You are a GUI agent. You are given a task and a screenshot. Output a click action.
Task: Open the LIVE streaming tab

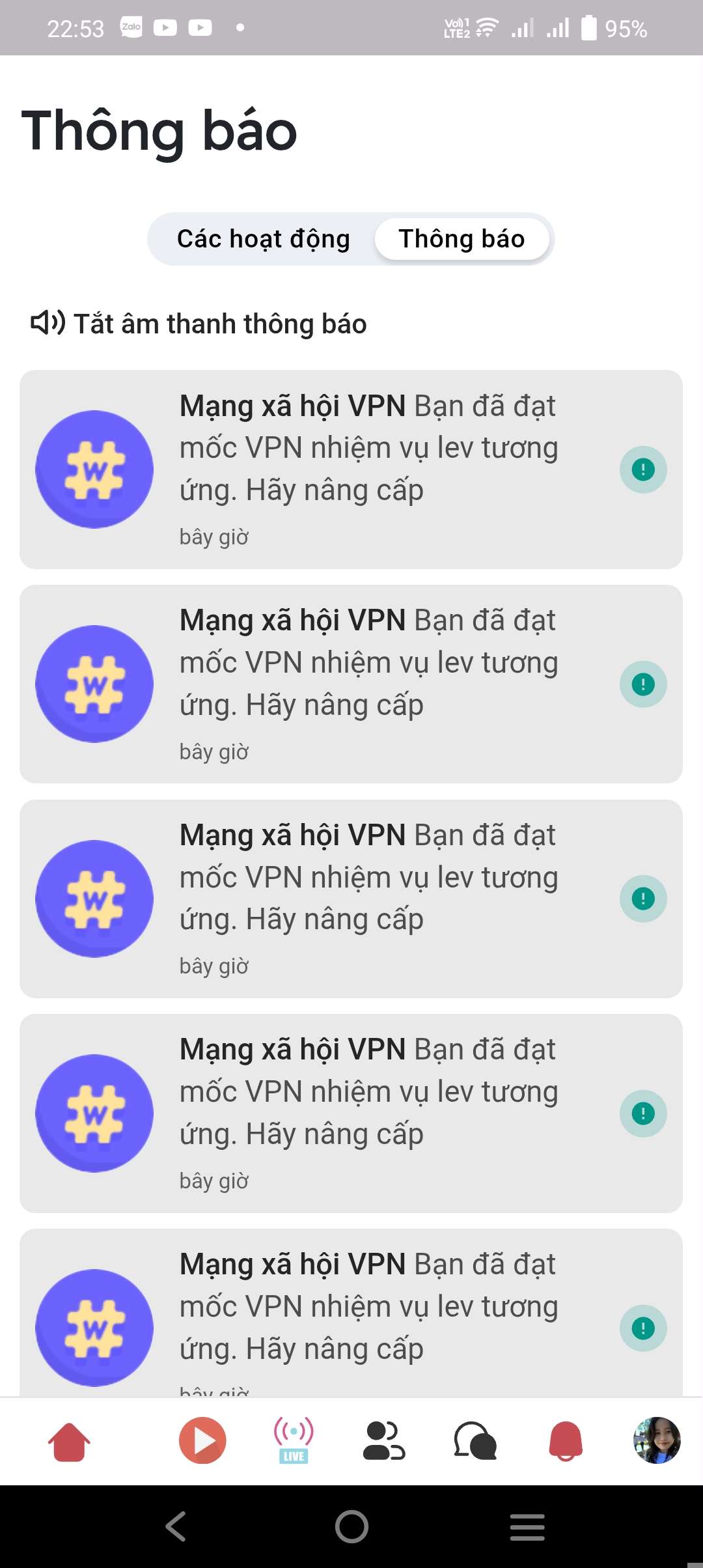294,1441
